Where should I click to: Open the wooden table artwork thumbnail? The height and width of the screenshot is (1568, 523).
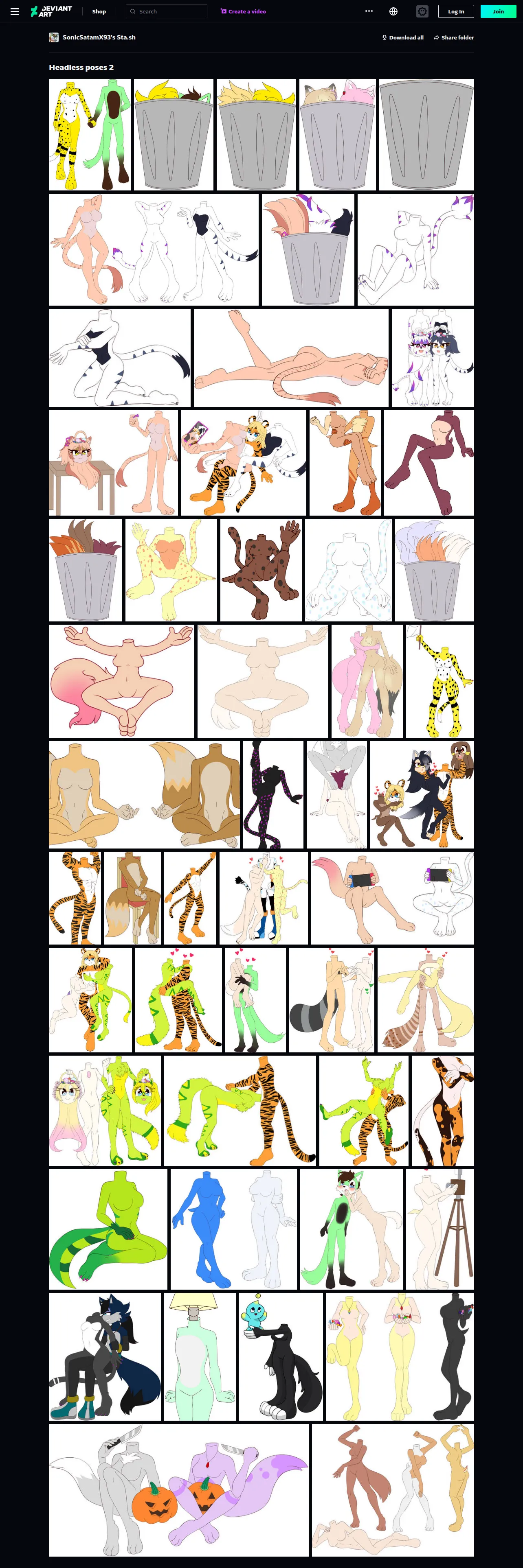tap(113, 463)
